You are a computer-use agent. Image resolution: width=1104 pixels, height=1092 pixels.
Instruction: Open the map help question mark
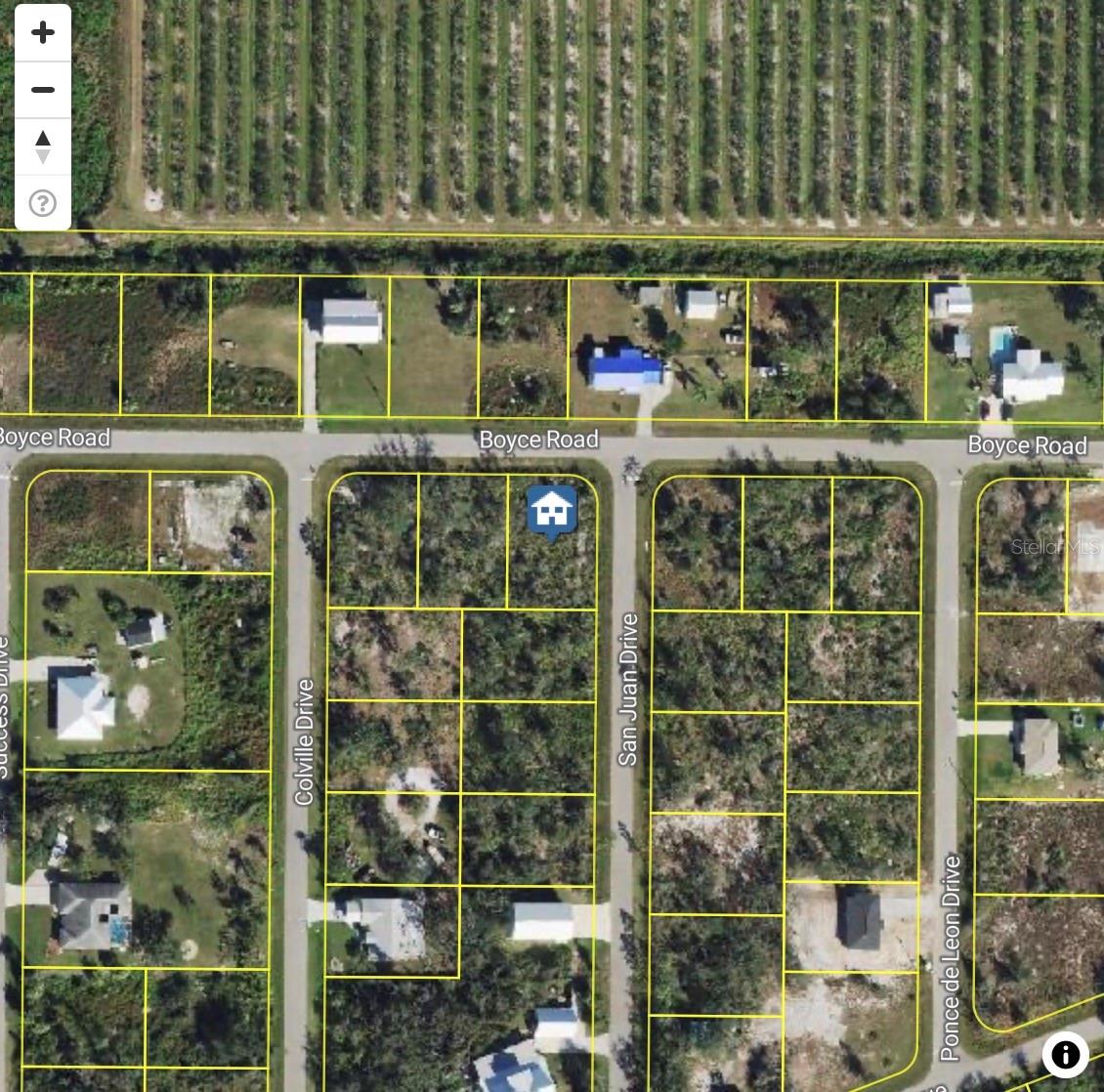click(x=43, y=203)
